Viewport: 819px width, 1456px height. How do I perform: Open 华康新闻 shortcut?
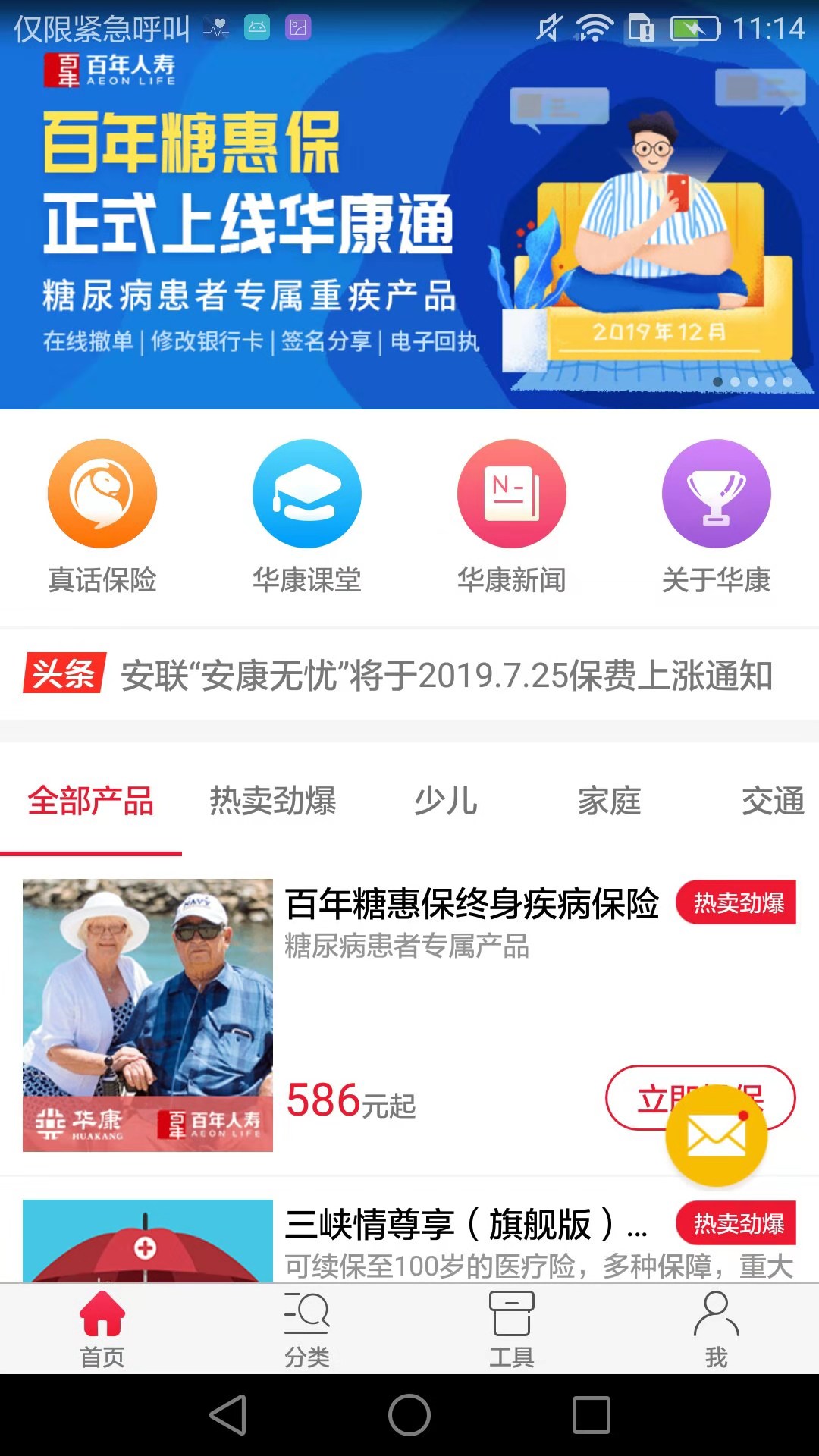click(512, 516)
